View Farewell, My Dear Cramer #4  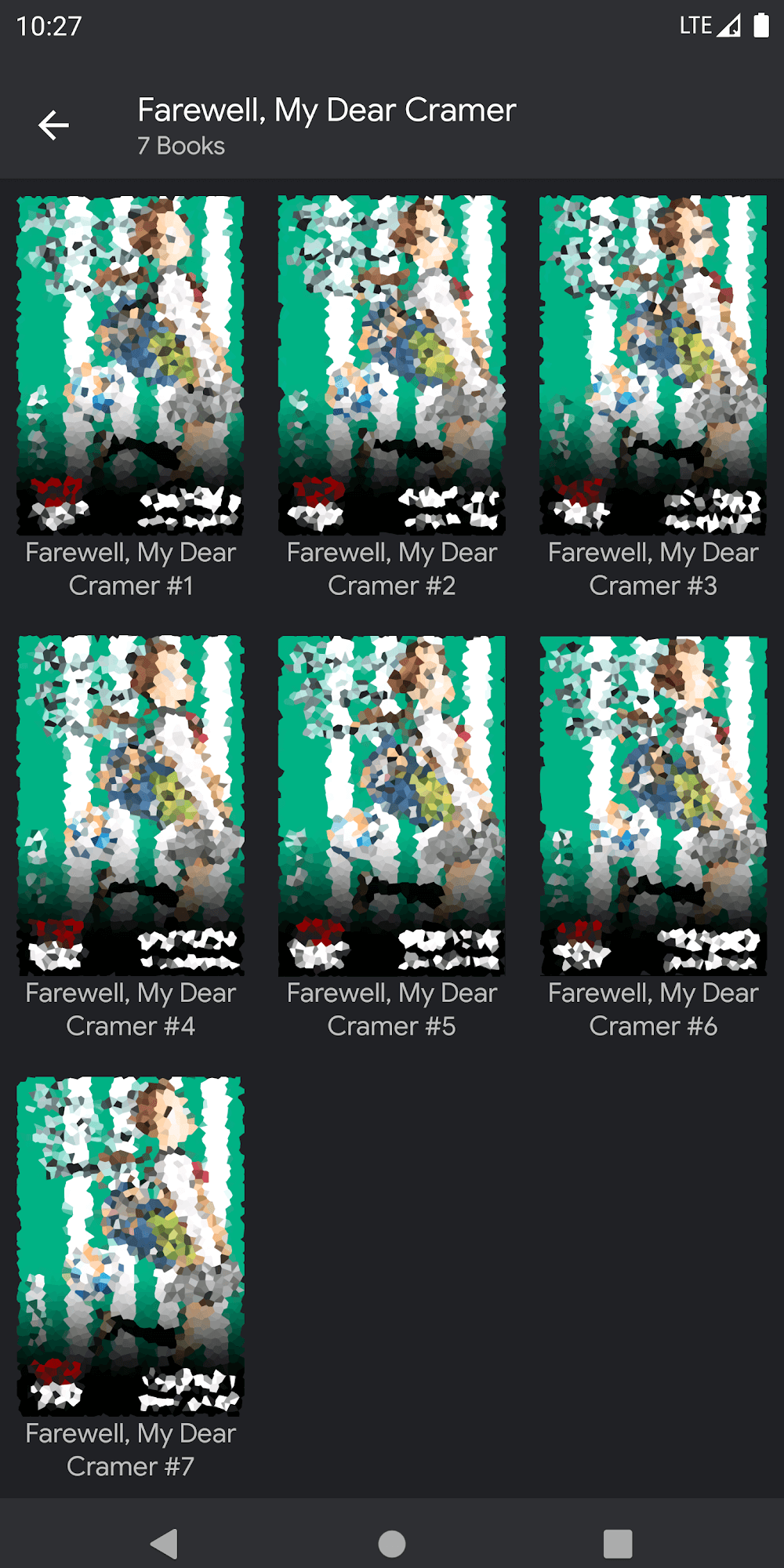[x=130, y=806]
